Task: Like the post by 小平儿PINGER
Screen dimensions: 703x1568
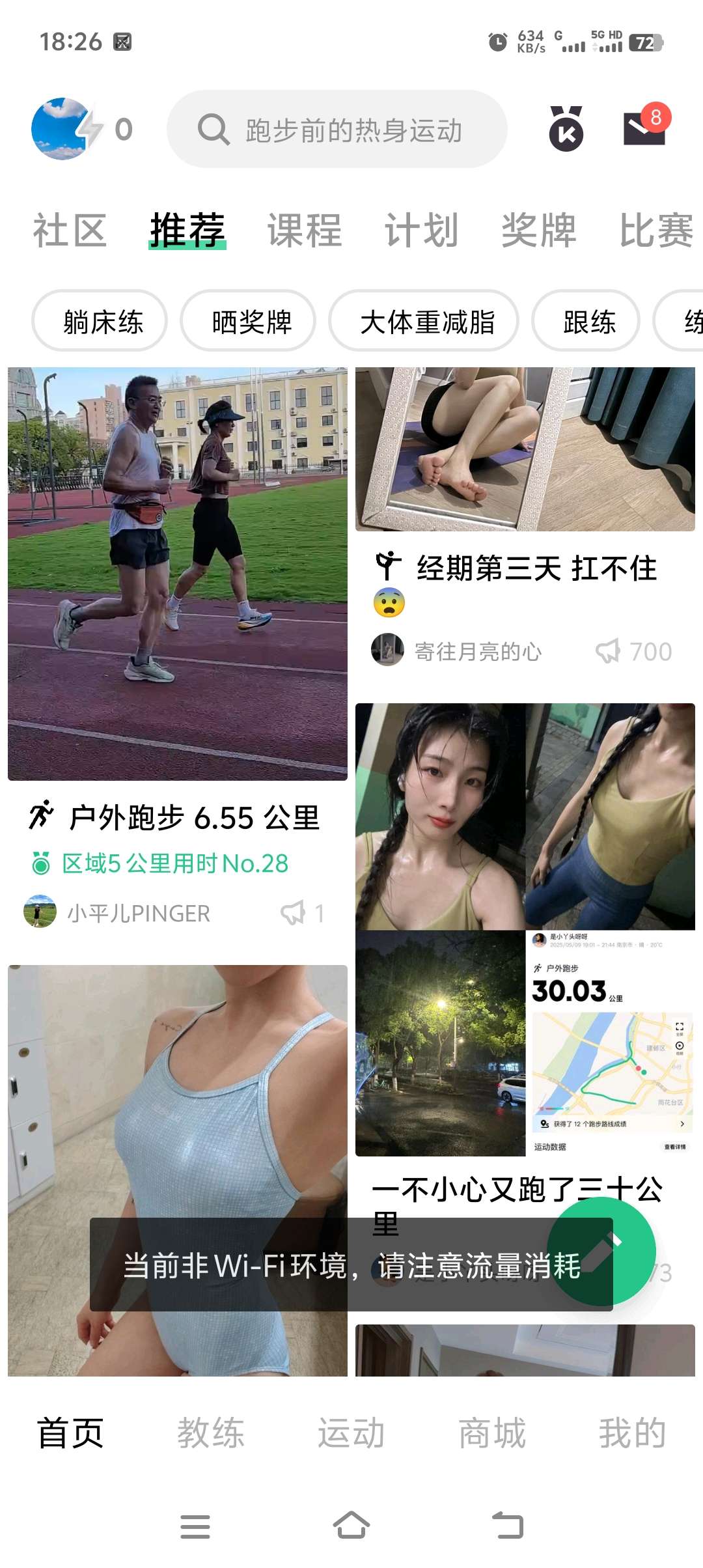Action: pos(294,913)
